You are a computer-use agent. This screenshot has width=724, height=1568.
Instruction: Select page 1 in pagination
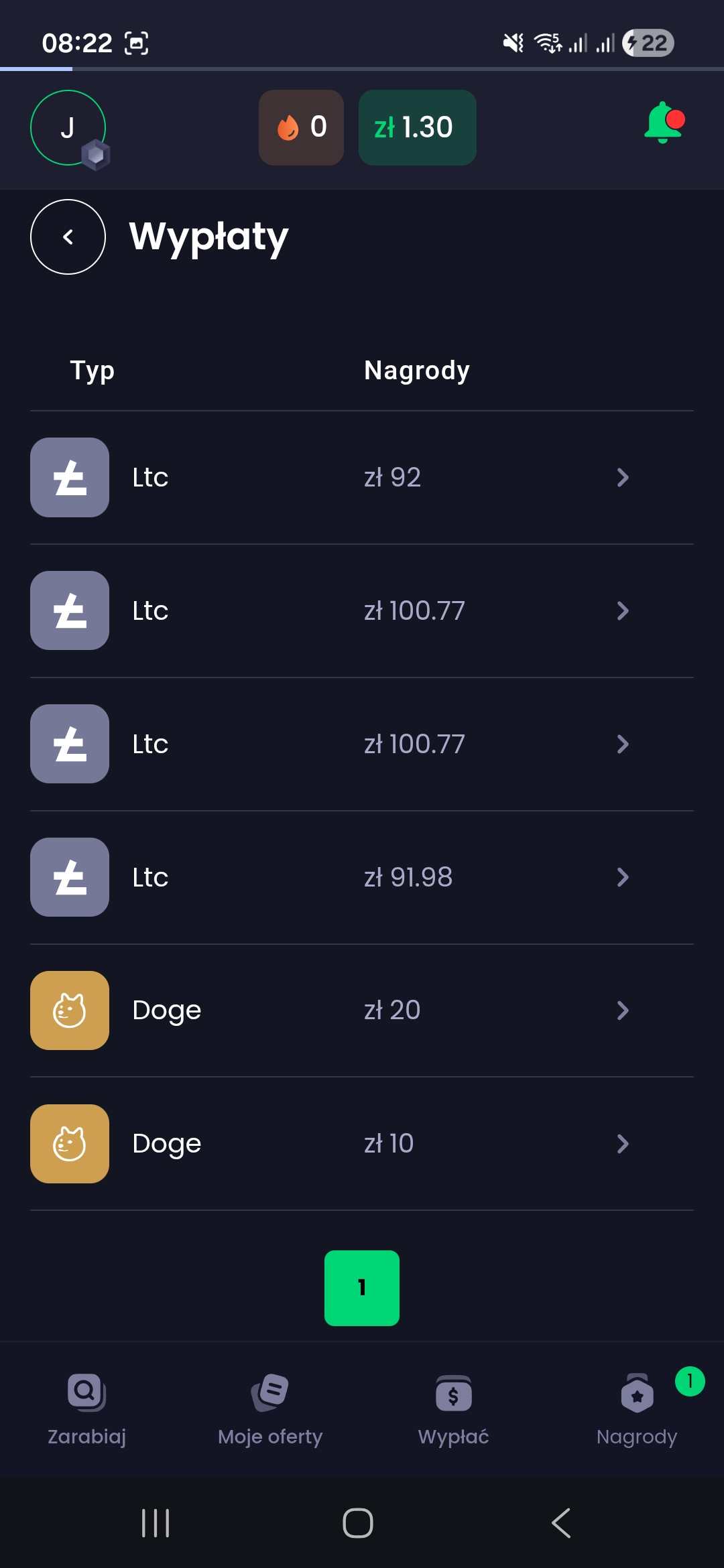tap(362, 1288)
